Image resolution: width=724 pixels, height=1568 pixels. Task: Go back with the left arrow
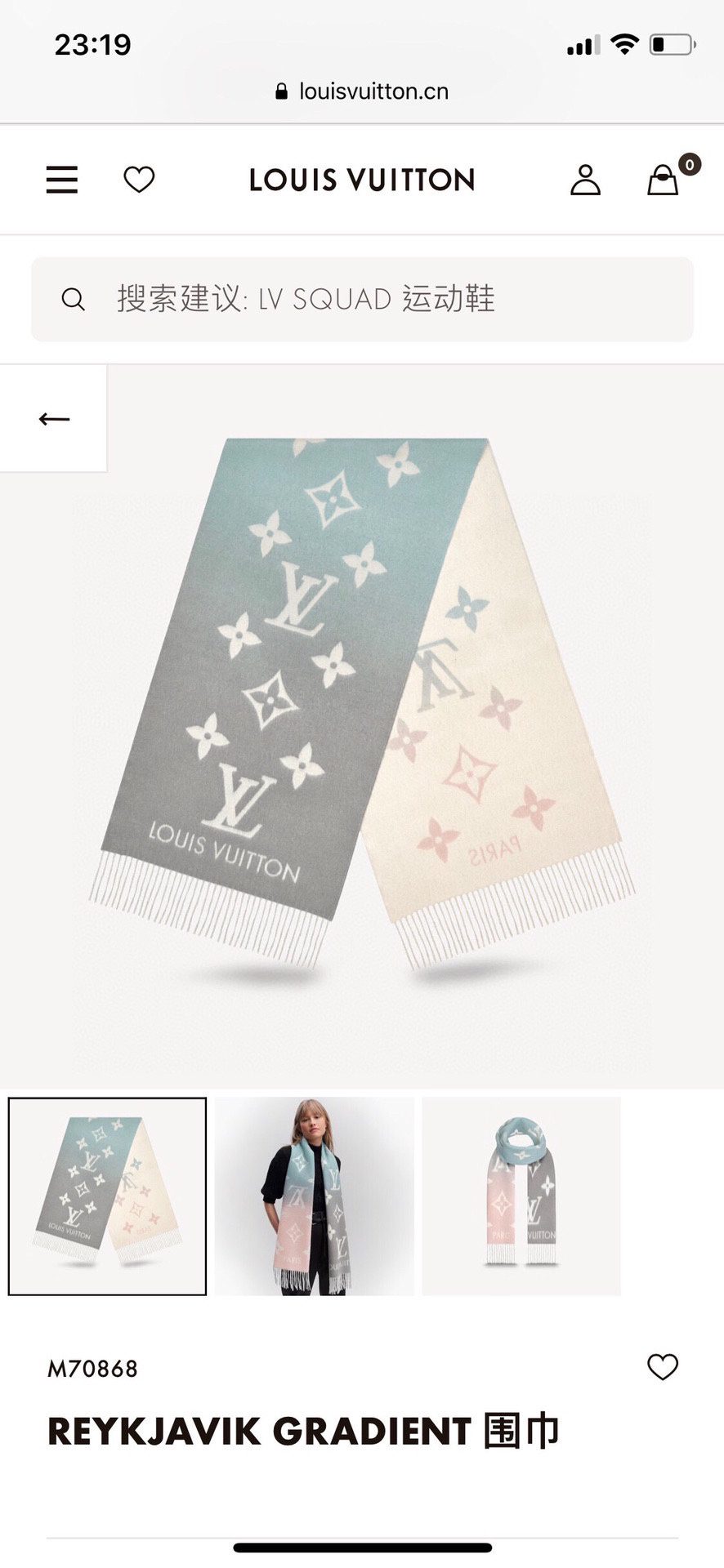(x=54, y=419)
